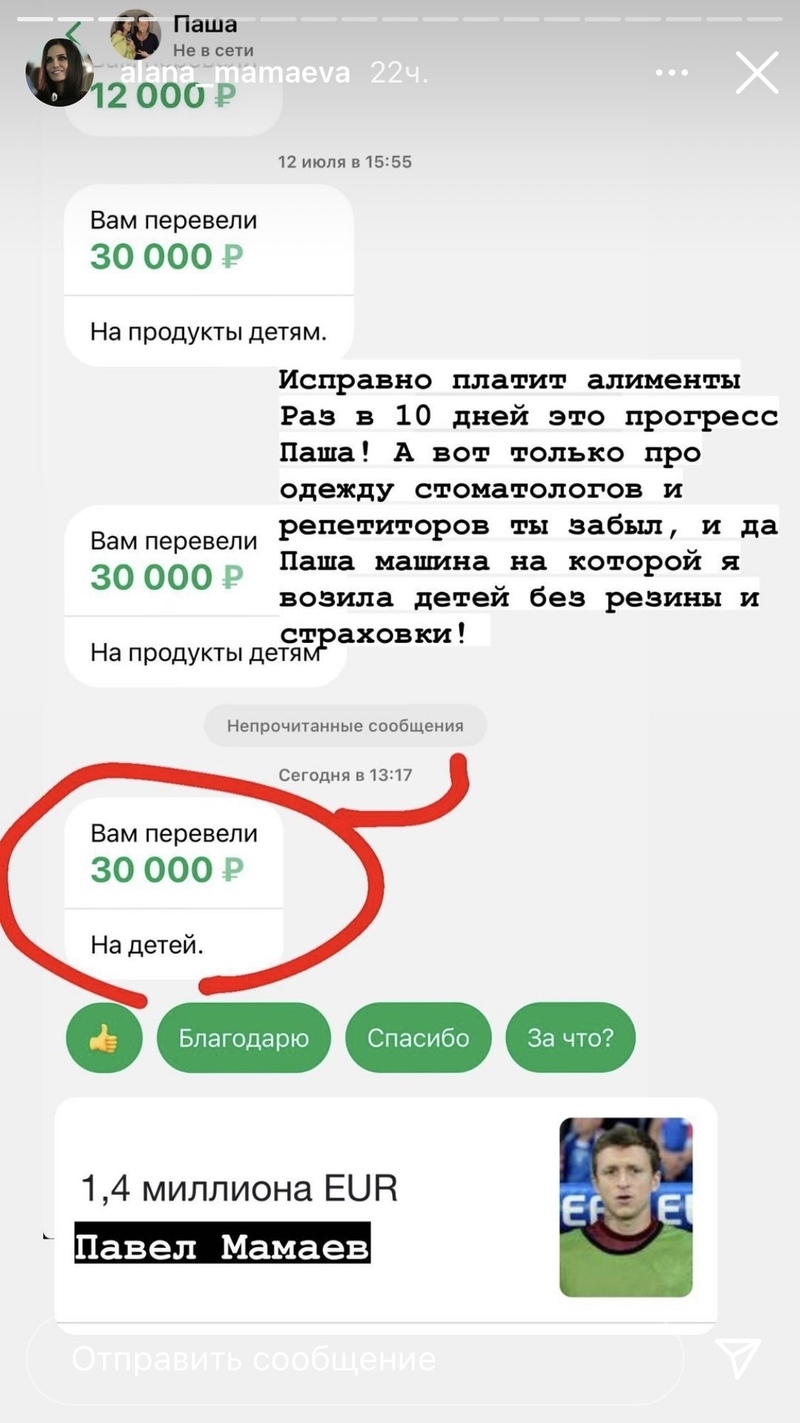This screenshot has width=800, height=1423.
Task: Tap the paper plane share icon
Action: click(740, 1358)
